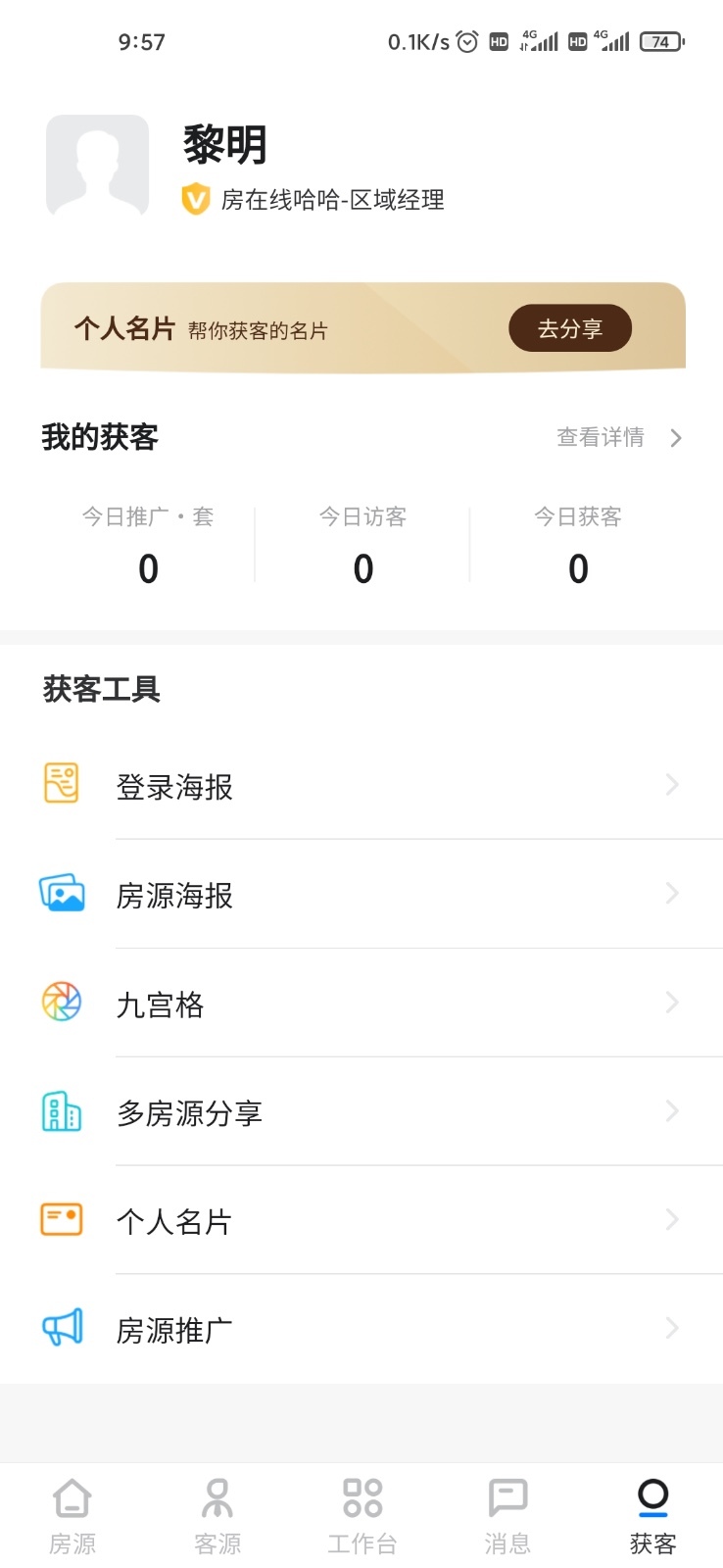Screen dimensions: 723x1568
Task: Open the 登录海报 poster tool icon
Action: pos(61,784)
